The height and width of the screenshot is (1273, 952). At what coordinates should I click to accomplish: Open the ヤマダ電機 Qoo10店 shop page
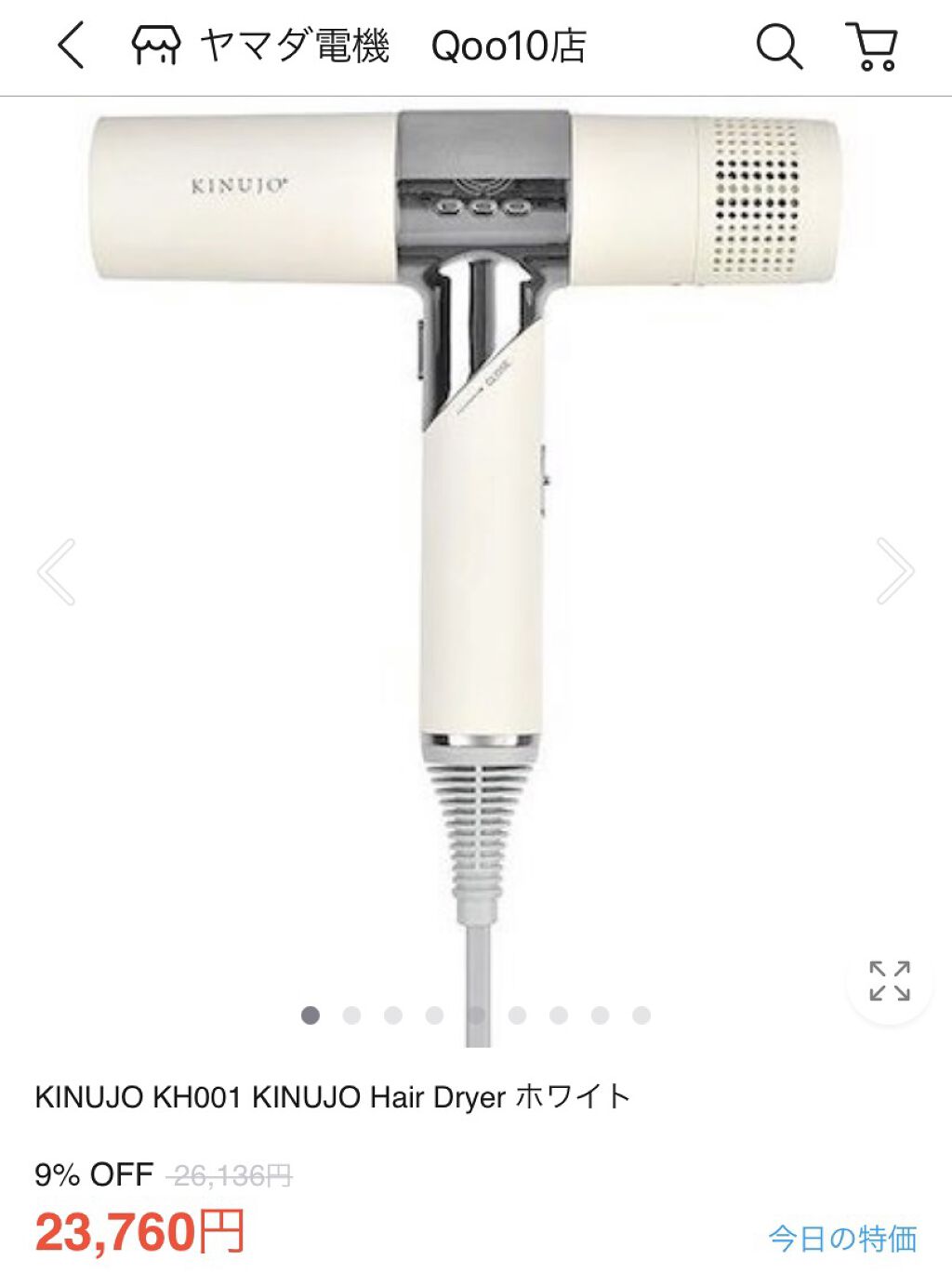pyautogui.click(x=359, y=46)
